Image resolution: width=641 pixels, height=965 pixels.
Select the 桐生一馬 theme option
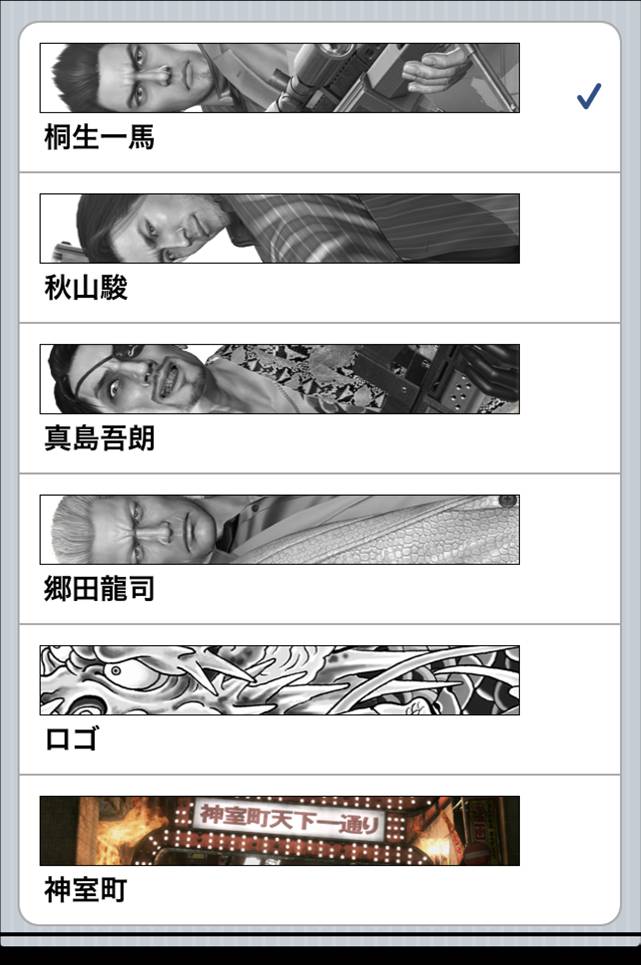click(319, 98)
